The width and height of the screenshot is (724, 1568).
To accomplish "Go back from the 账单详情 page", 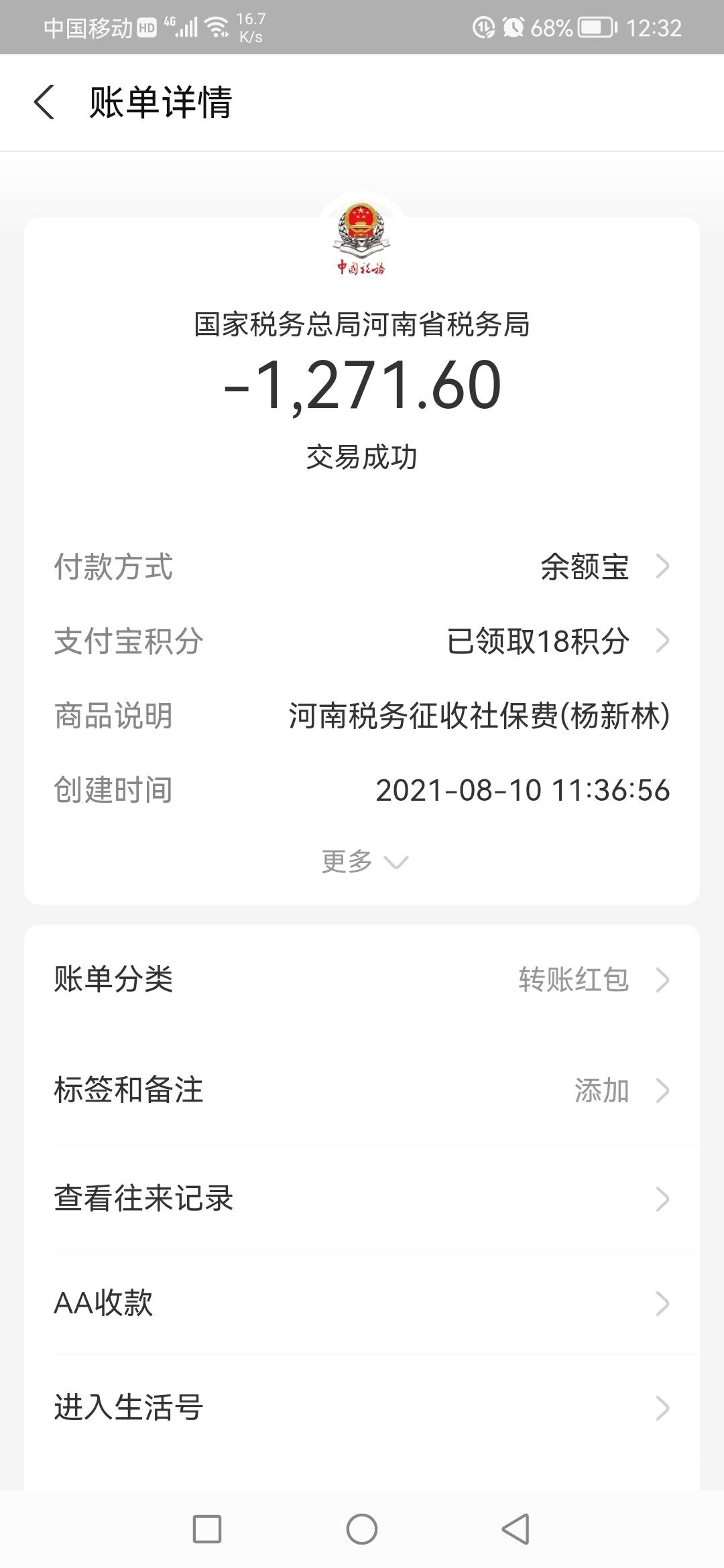I will (x=44, y=103).
